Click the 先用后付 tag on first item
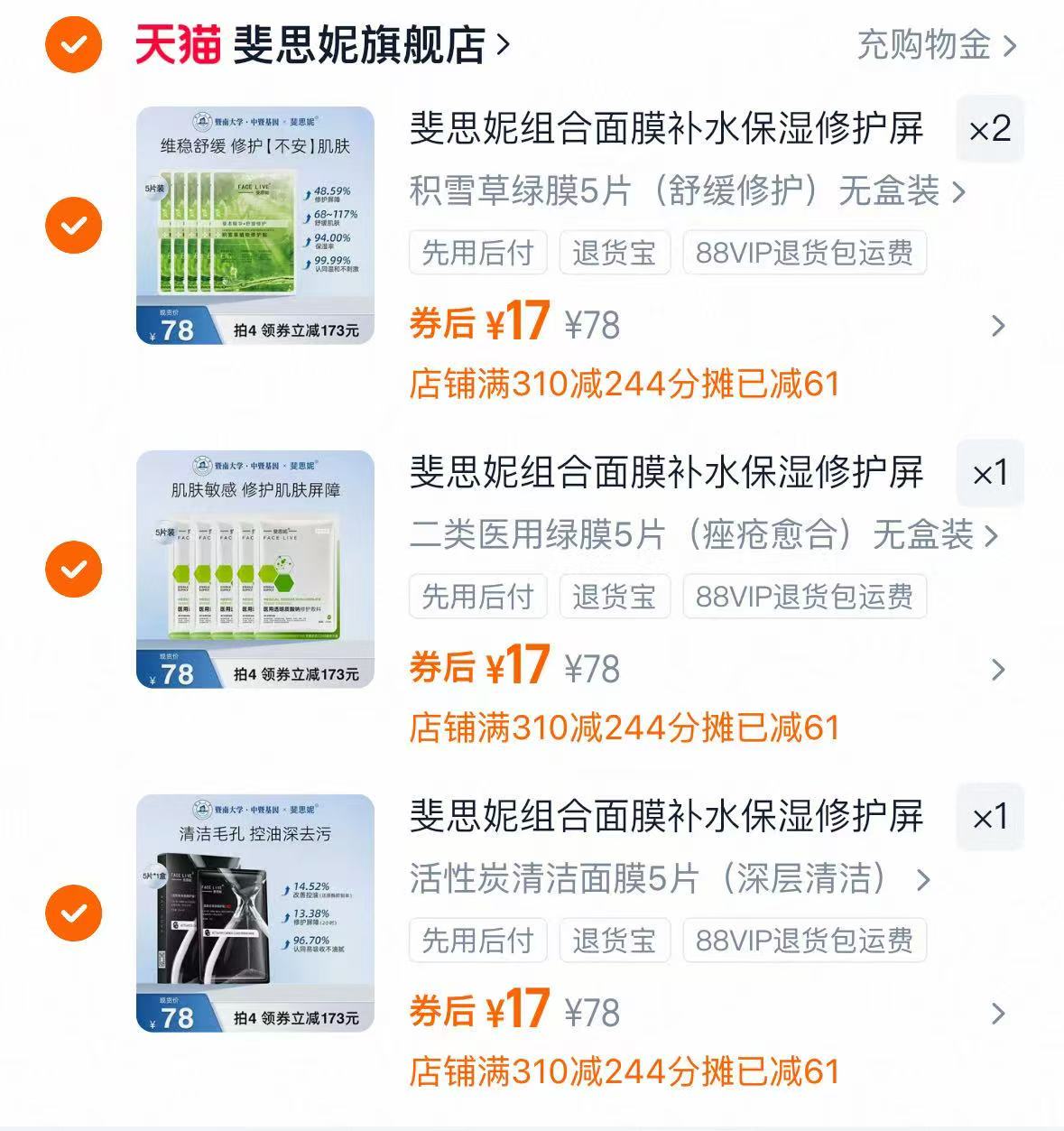Screen dimensions: 1064x1131 476,254
